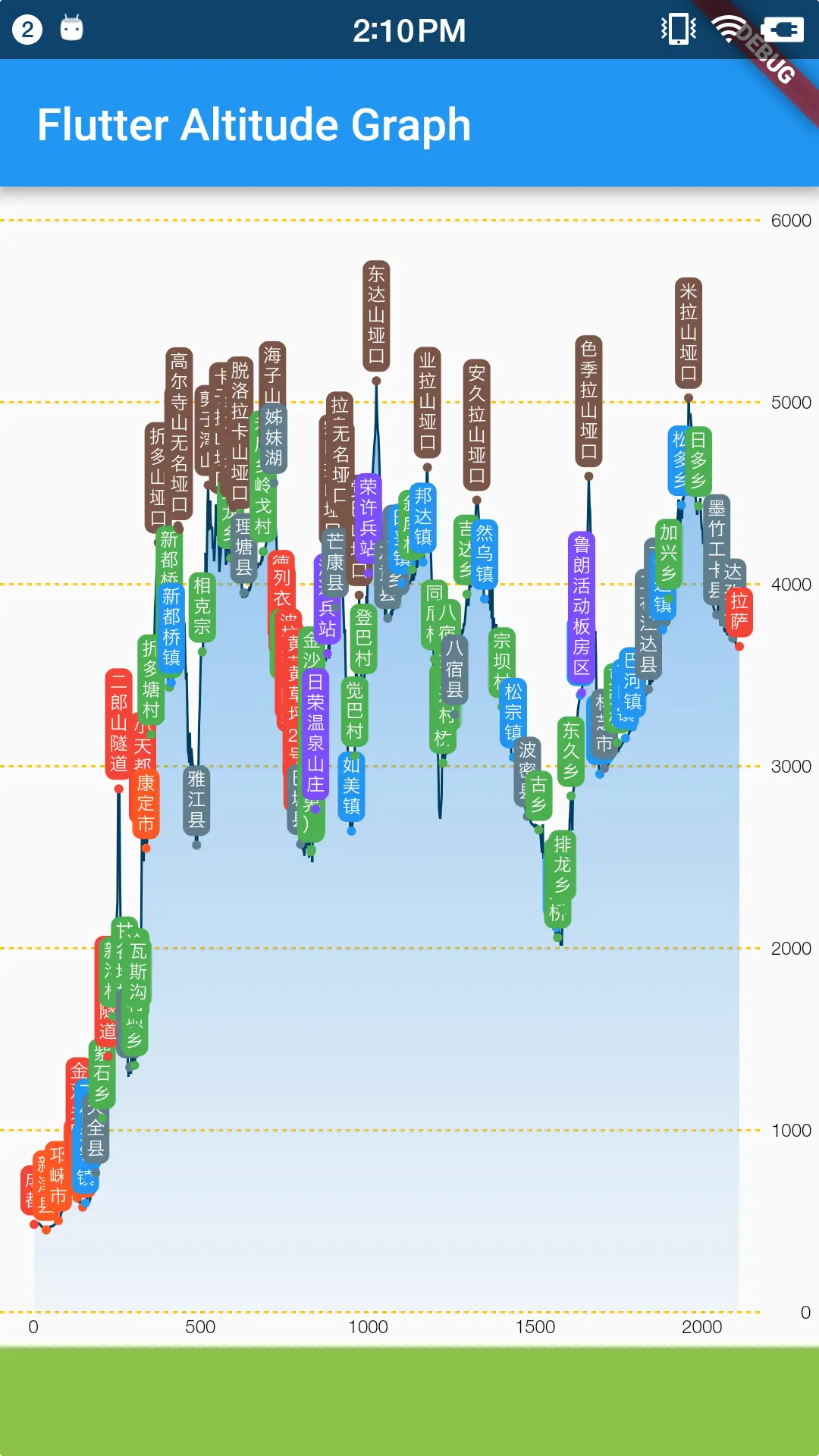This screenshot has width=819, height=1456.
Task: Select the 东达山垭口 peak marker
Action: click(376, 315)
